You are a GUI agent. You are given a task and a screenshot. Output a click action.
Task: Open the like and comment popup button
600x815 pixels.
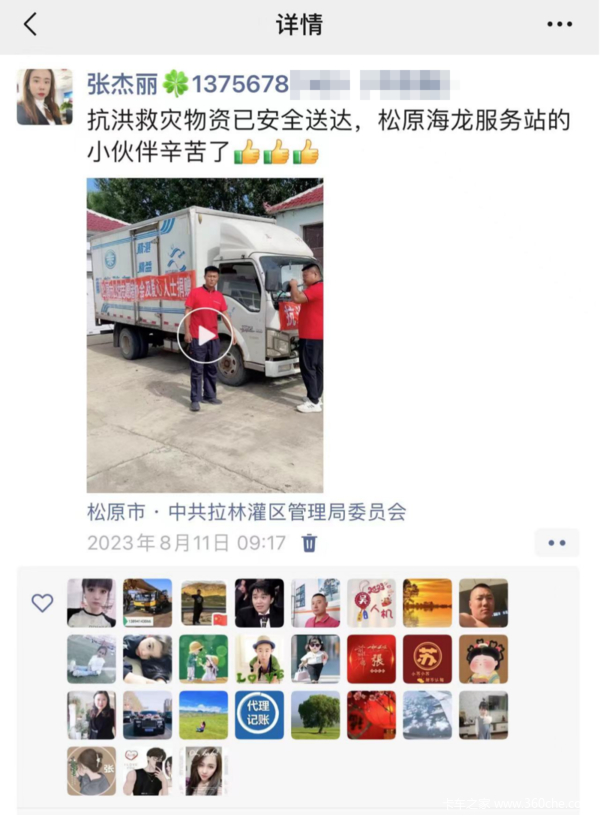tap(557, 543)
